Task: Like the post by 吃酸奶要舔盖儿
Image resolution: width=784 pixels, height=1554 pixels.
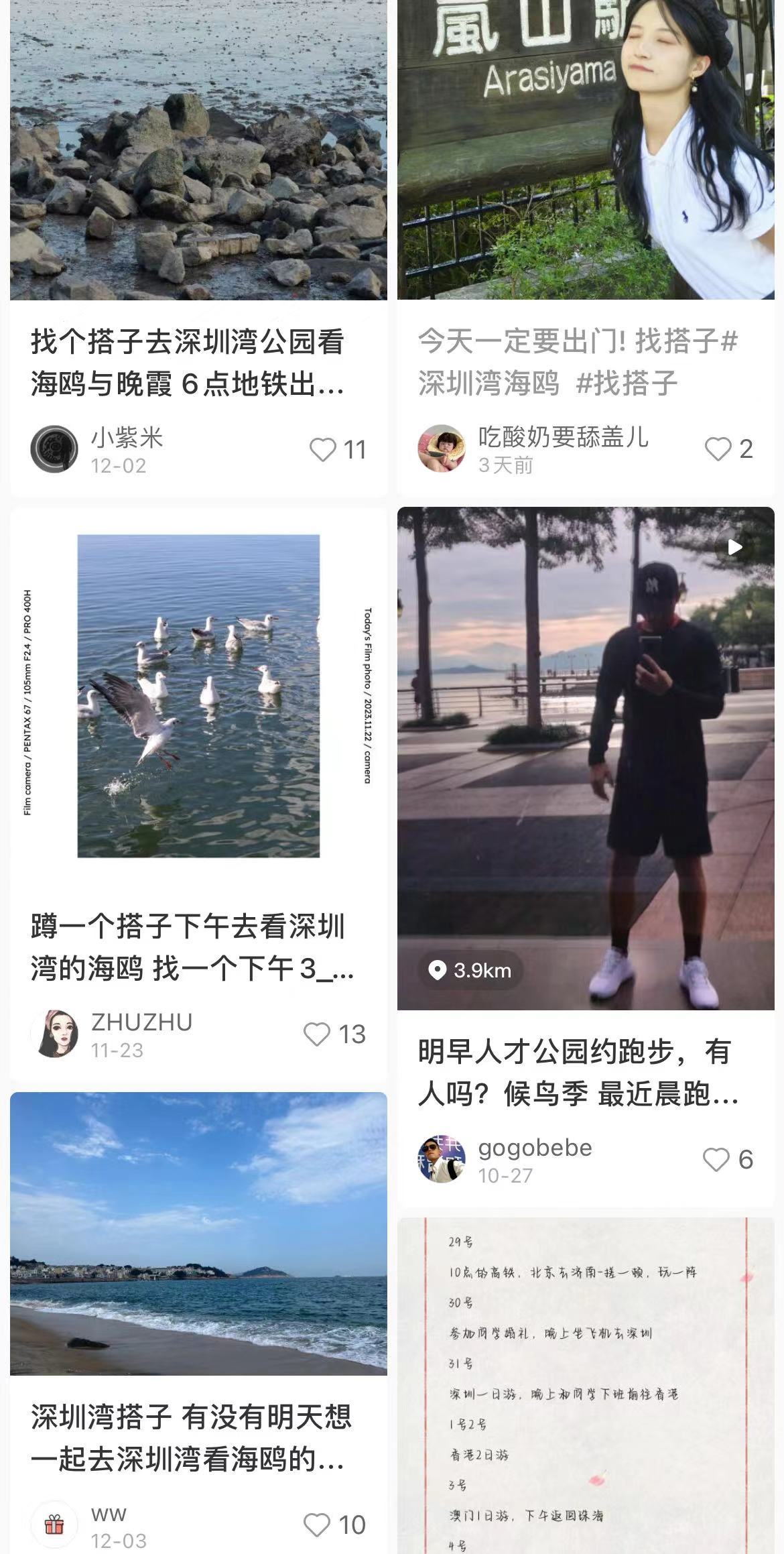Action: pyautogui.click(x=718, y=449)
